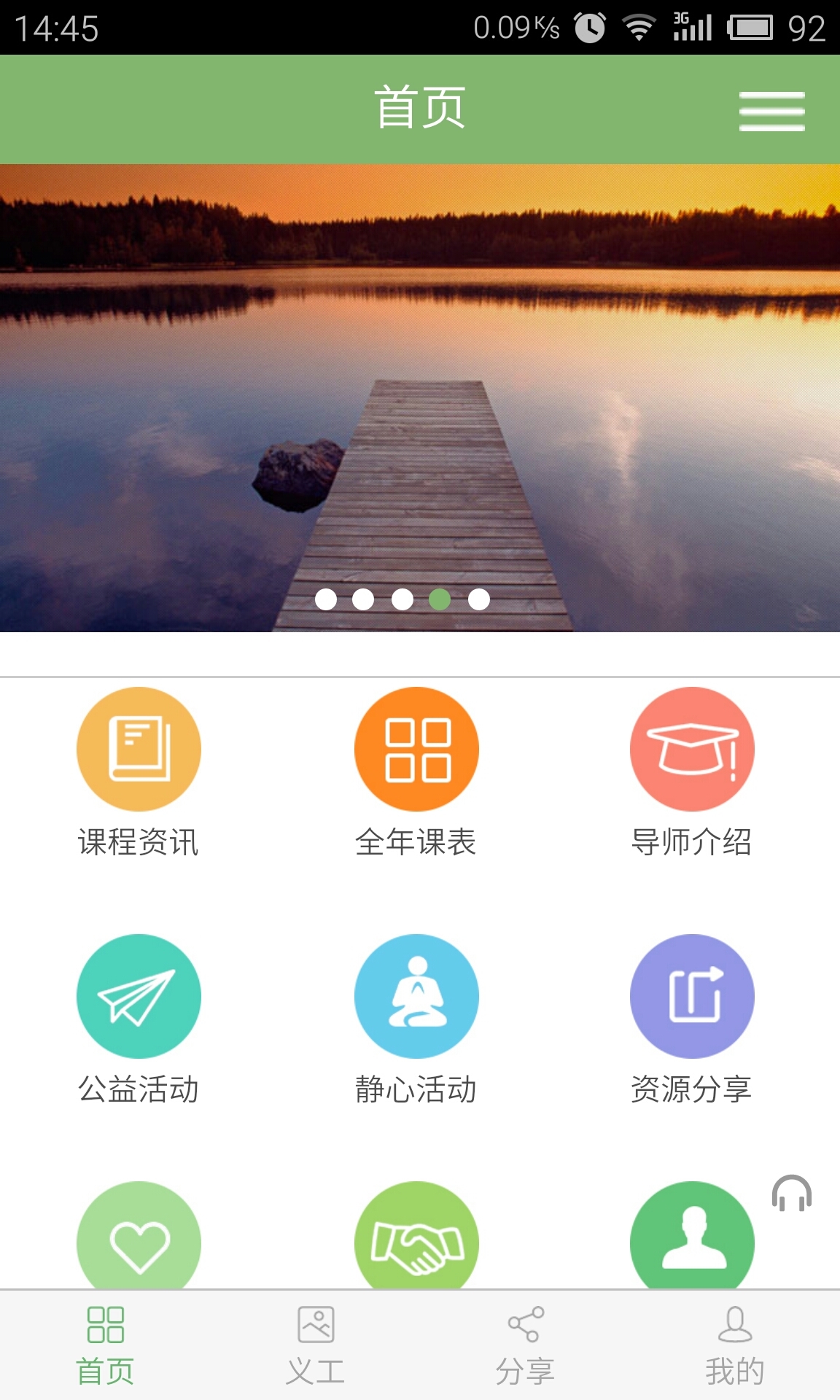Switch to the 首页 tab
This screenshot has height=1400, width=840.
(x=105, y=1345)
